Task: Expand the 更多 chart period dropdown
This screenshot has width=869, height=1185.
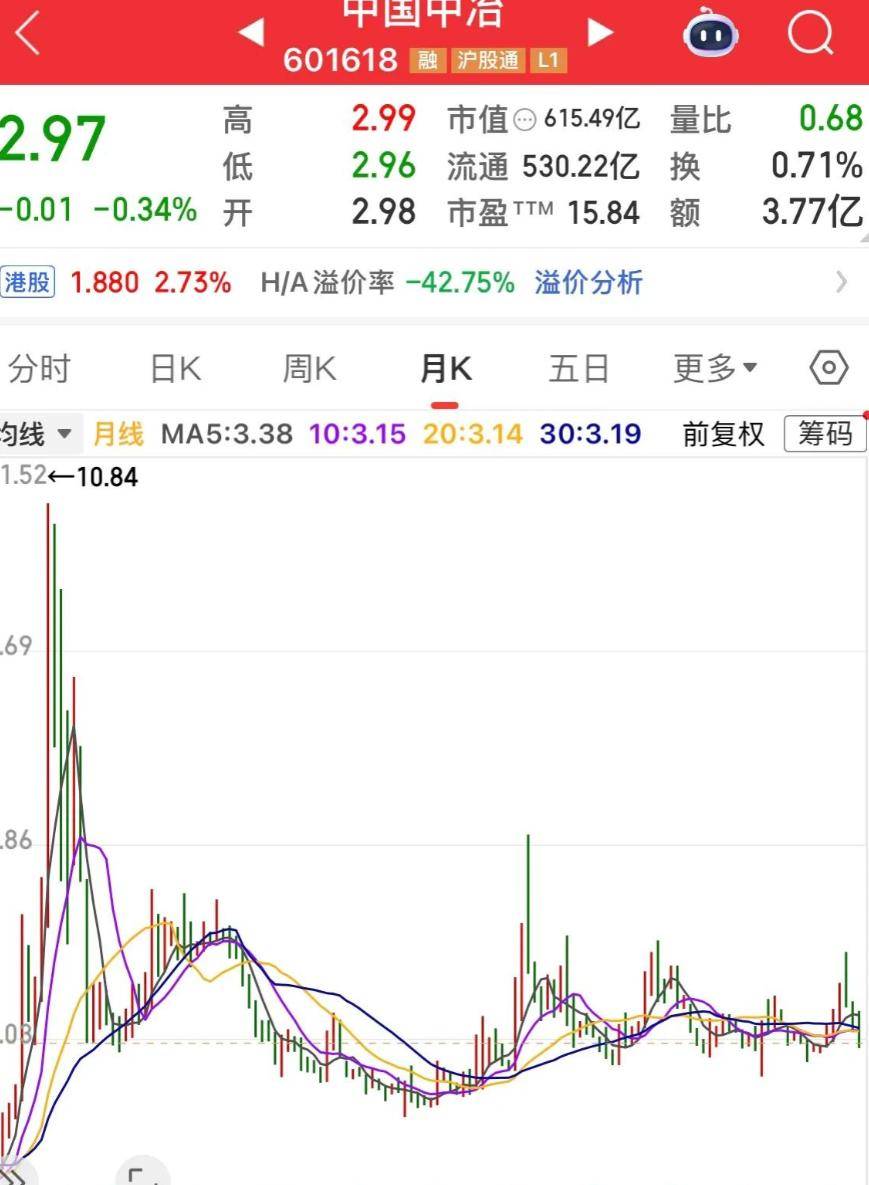Action: tap(714, 369)
